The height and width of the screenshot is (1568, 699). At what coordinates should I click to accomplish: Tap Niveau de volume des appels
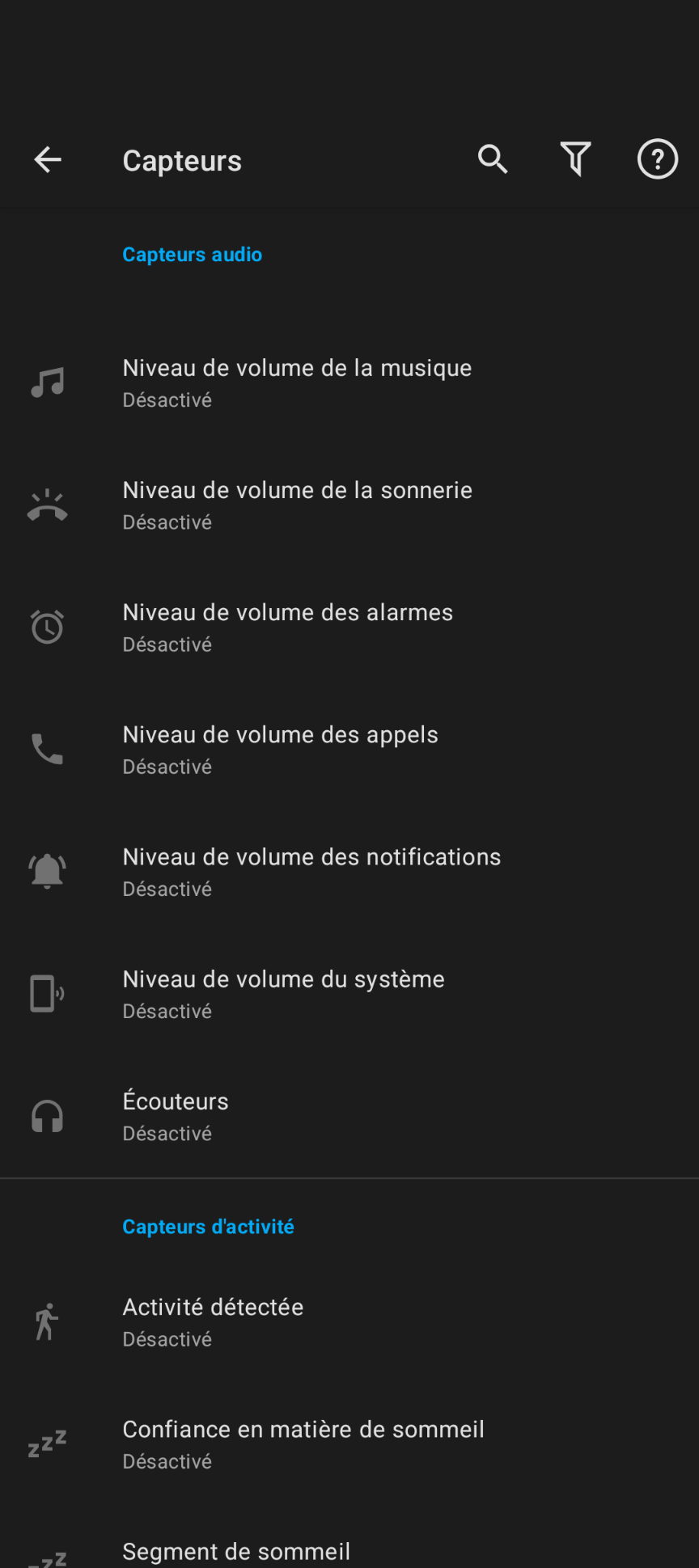tap(280, 750)
